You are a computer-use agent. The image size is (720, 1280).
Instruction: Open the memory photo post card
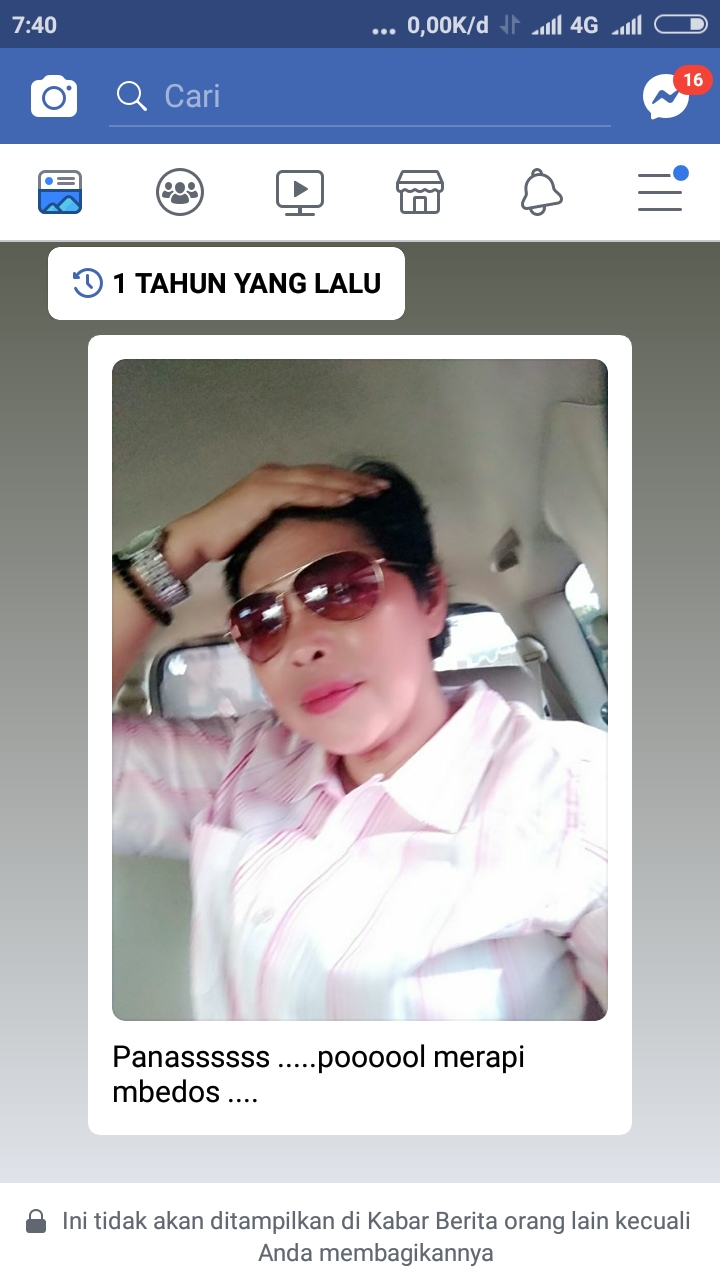pyautogui.click(x=360, y=690)
